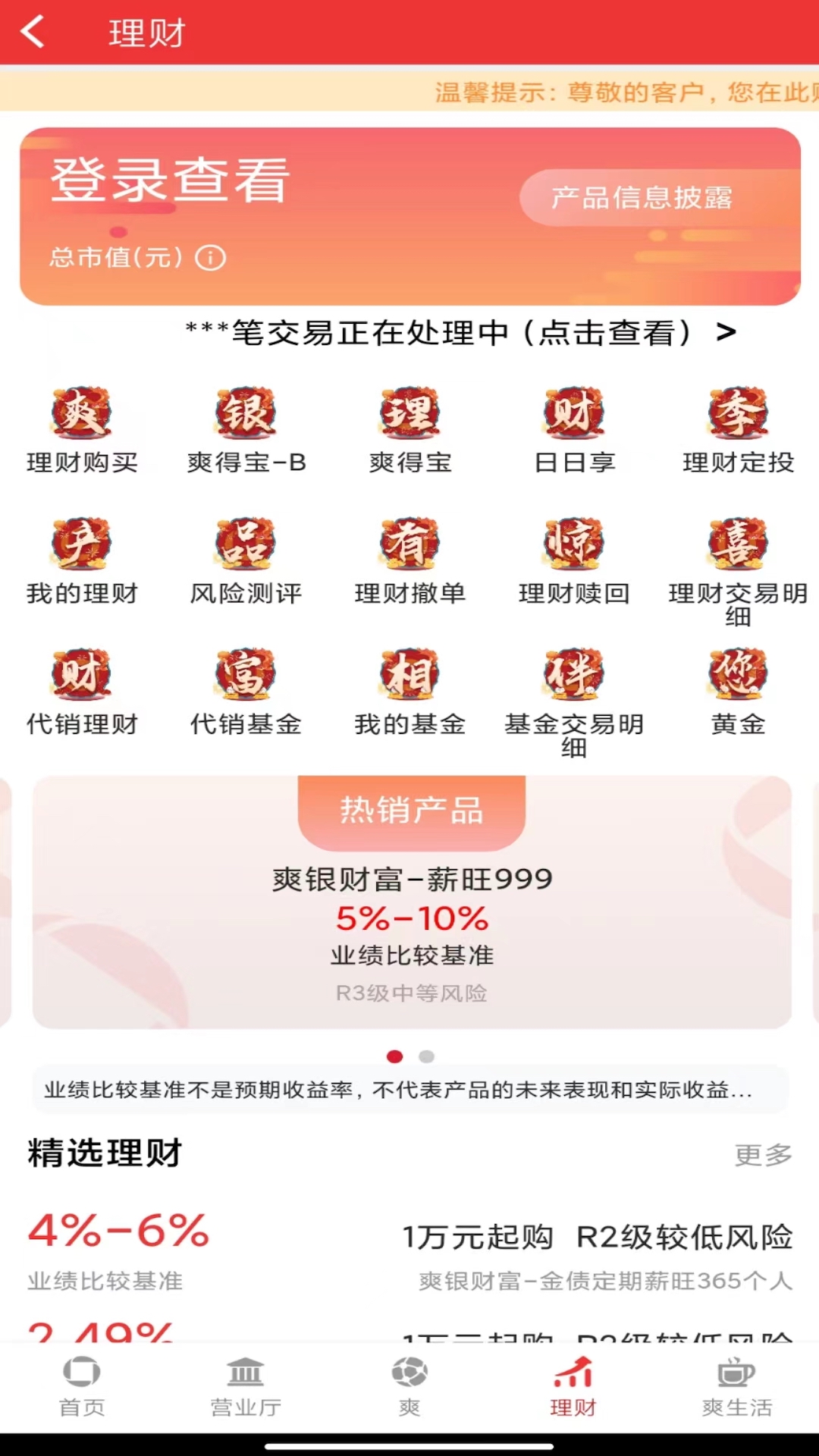Open the 4%-6% 金债定期薪旺365 product
819x1456 pixels.
click(x=409, y=1253)
